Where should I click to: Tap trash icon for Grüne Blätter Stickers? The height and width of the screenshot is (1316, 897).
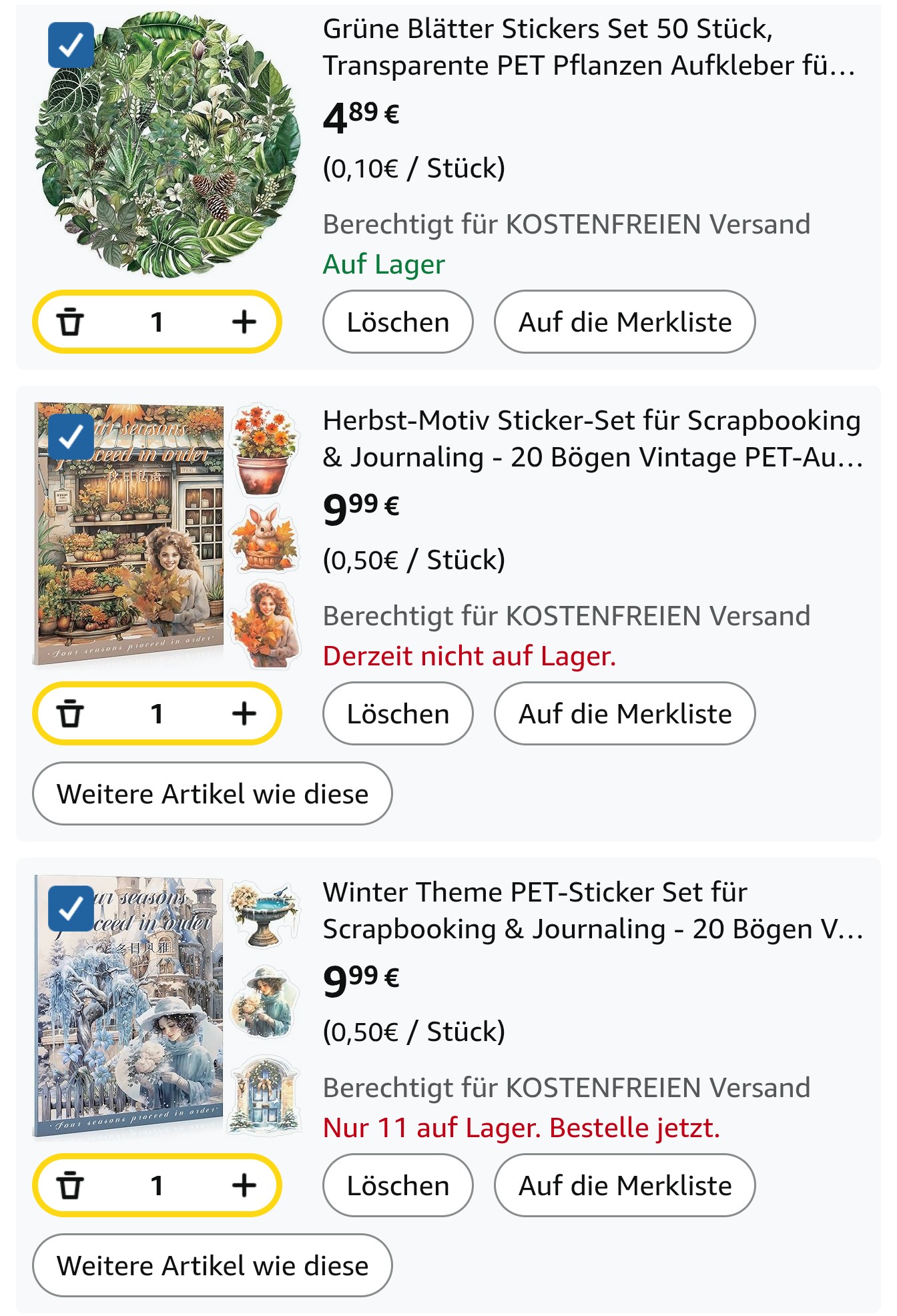click(x=70, y=322)
